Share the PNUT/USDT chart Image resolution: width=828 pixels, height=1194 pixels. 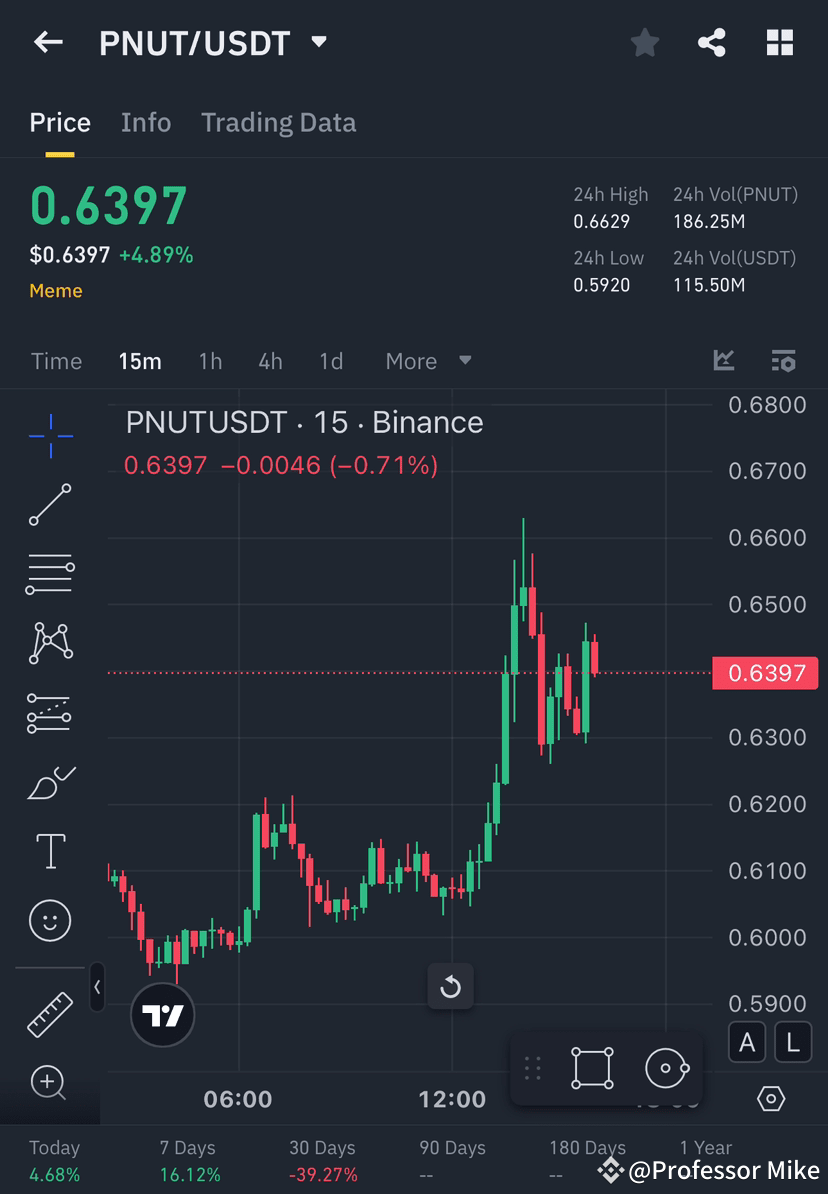tap(712, 42)
